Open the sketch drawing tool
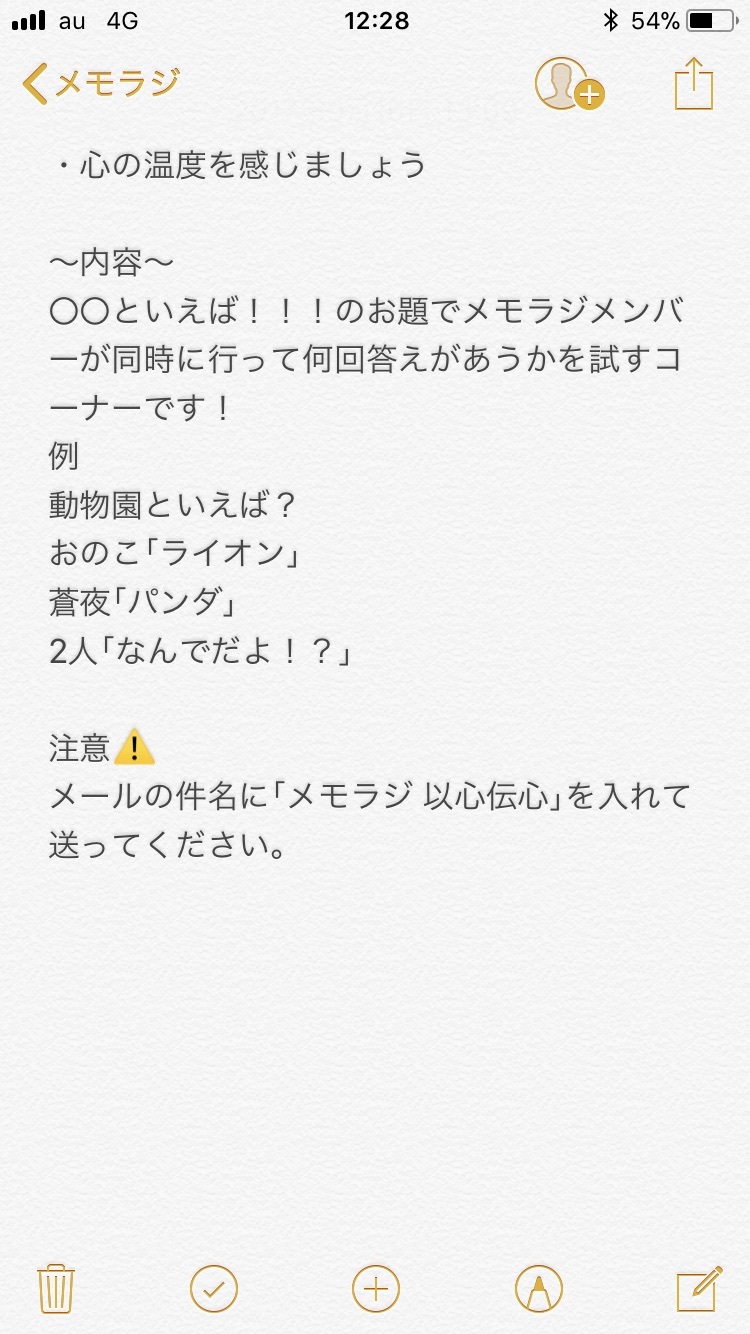Viewport: 750px width, 1334px height. [539, 1288]
